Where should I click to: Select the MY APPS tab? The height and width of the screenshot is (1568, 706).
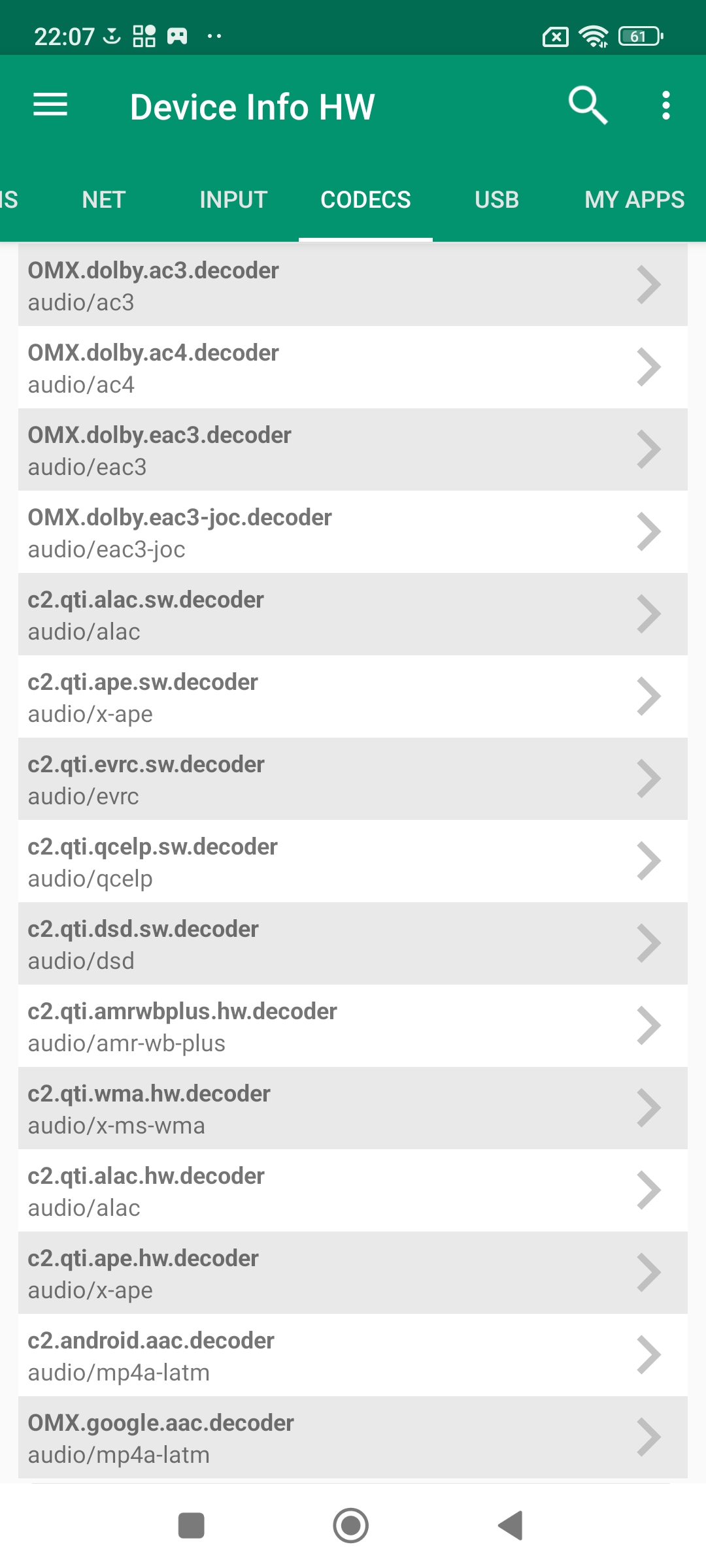click(634, 200)
